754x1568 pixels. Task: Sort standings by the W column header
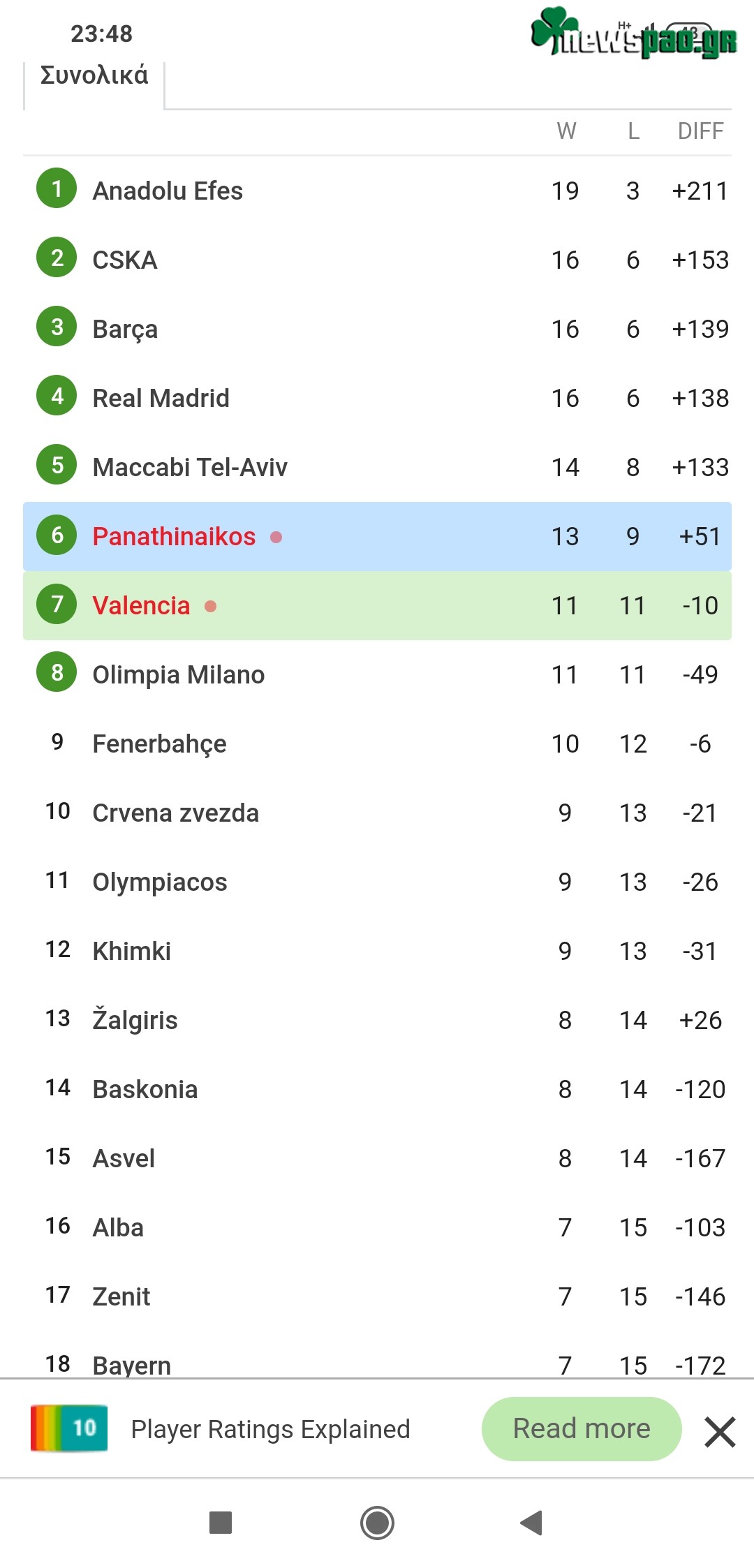pyautogui.click(x=565, y=131)
